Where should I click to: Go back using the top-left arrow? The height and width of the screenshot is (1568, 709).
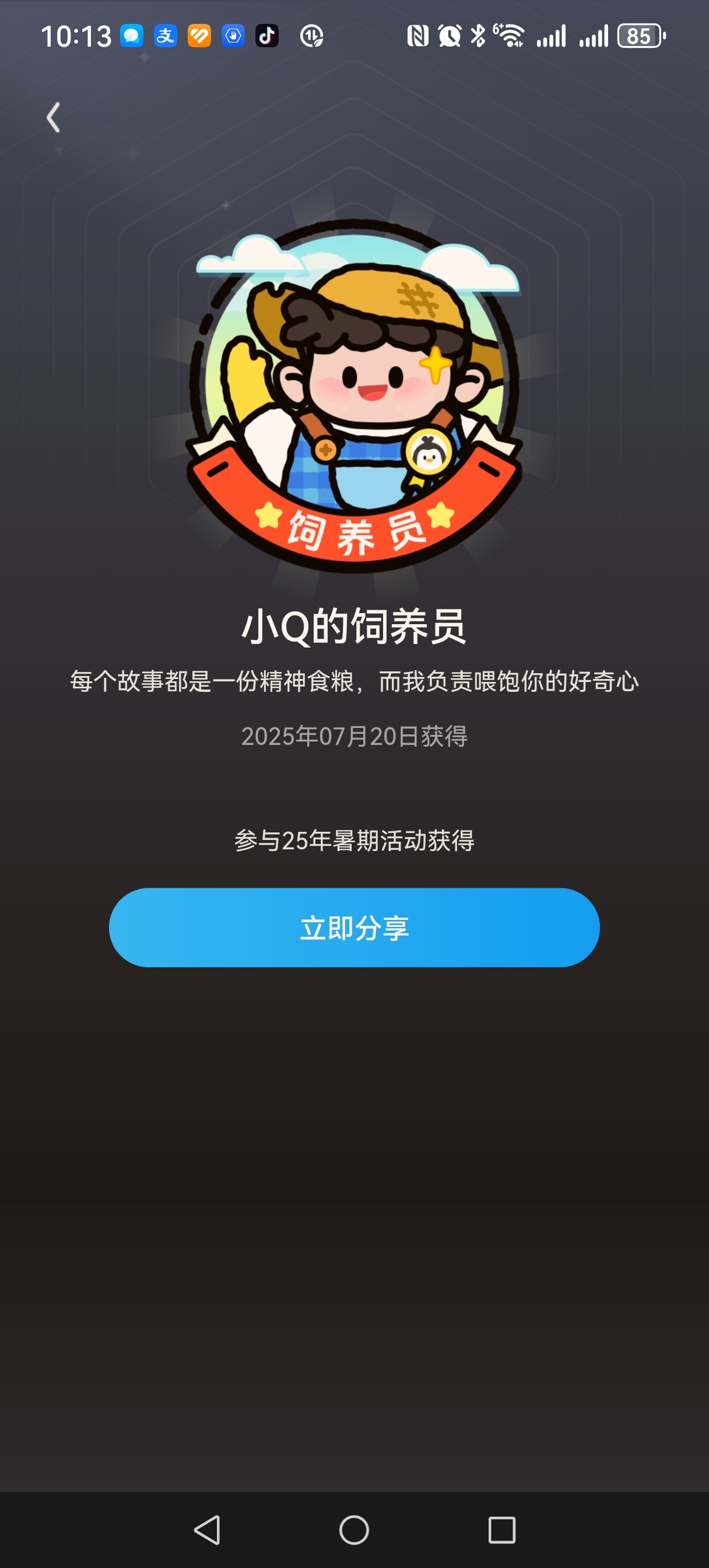click(54, 117)
